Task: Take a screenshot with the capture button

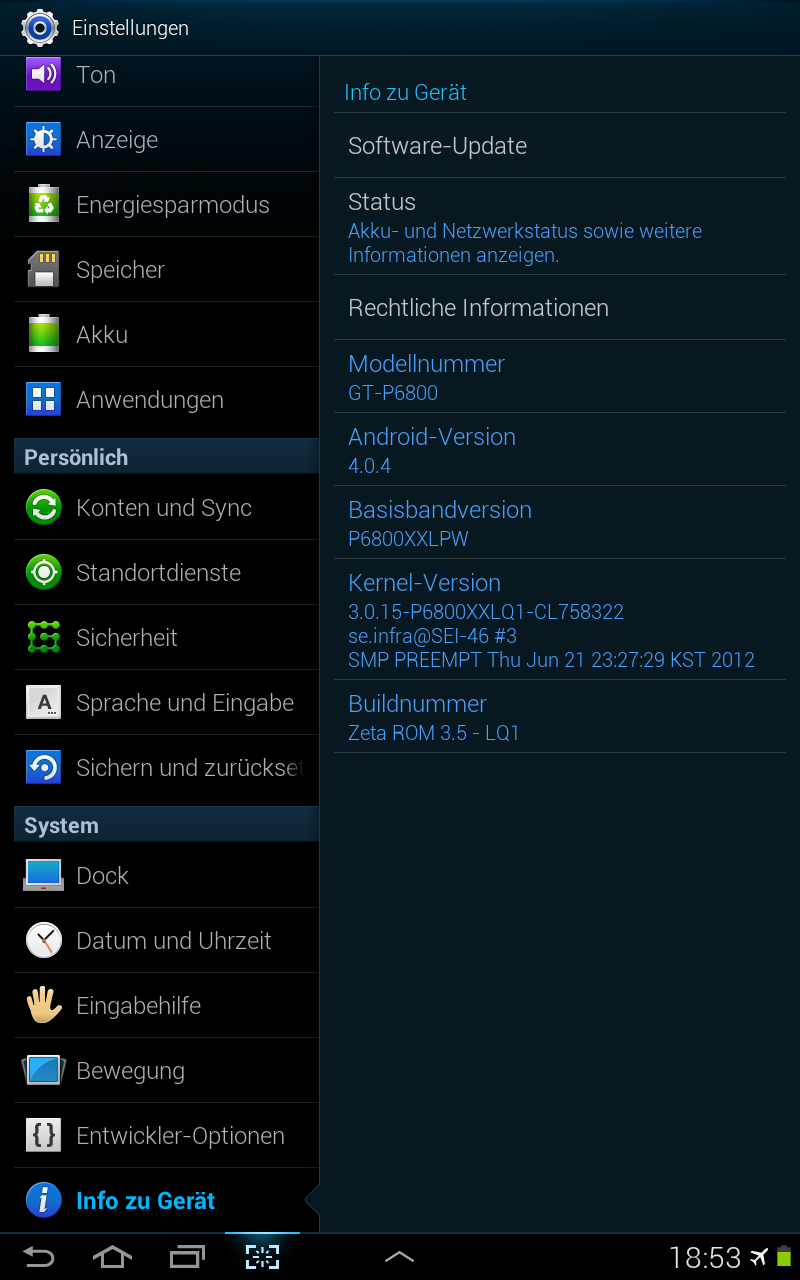Action: [x=262, y=1257]
